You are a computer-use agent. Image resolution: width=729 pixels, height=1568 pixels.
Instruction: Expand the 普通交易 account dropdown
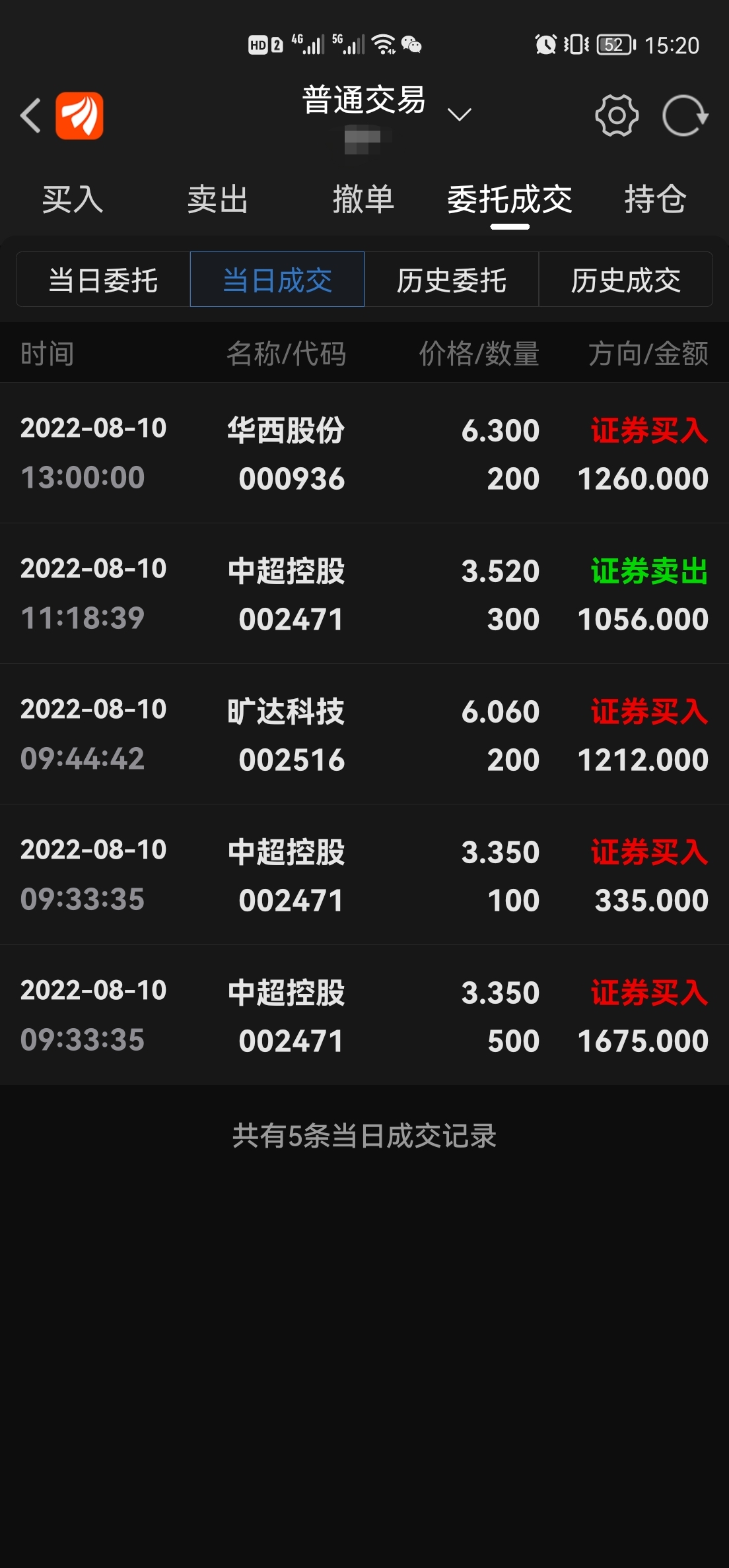tap(459, 115)
